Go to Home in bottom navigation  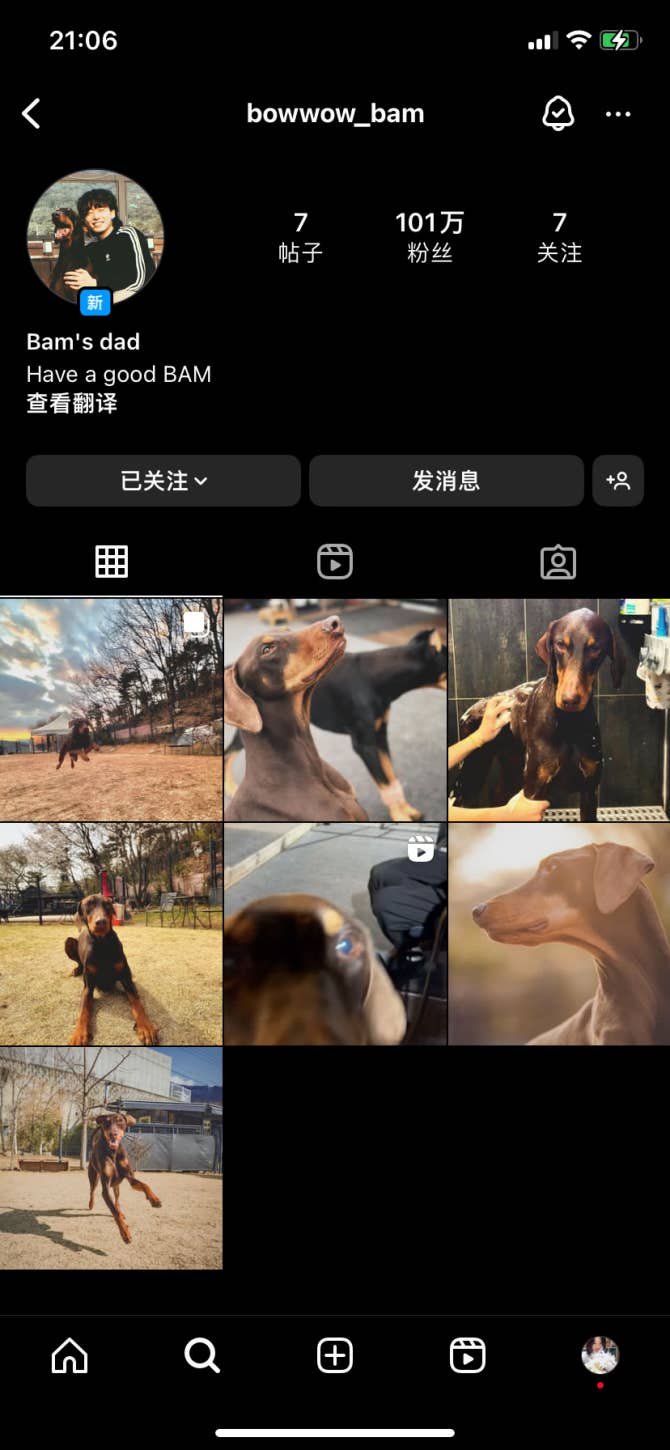[x=69, y=1356]
